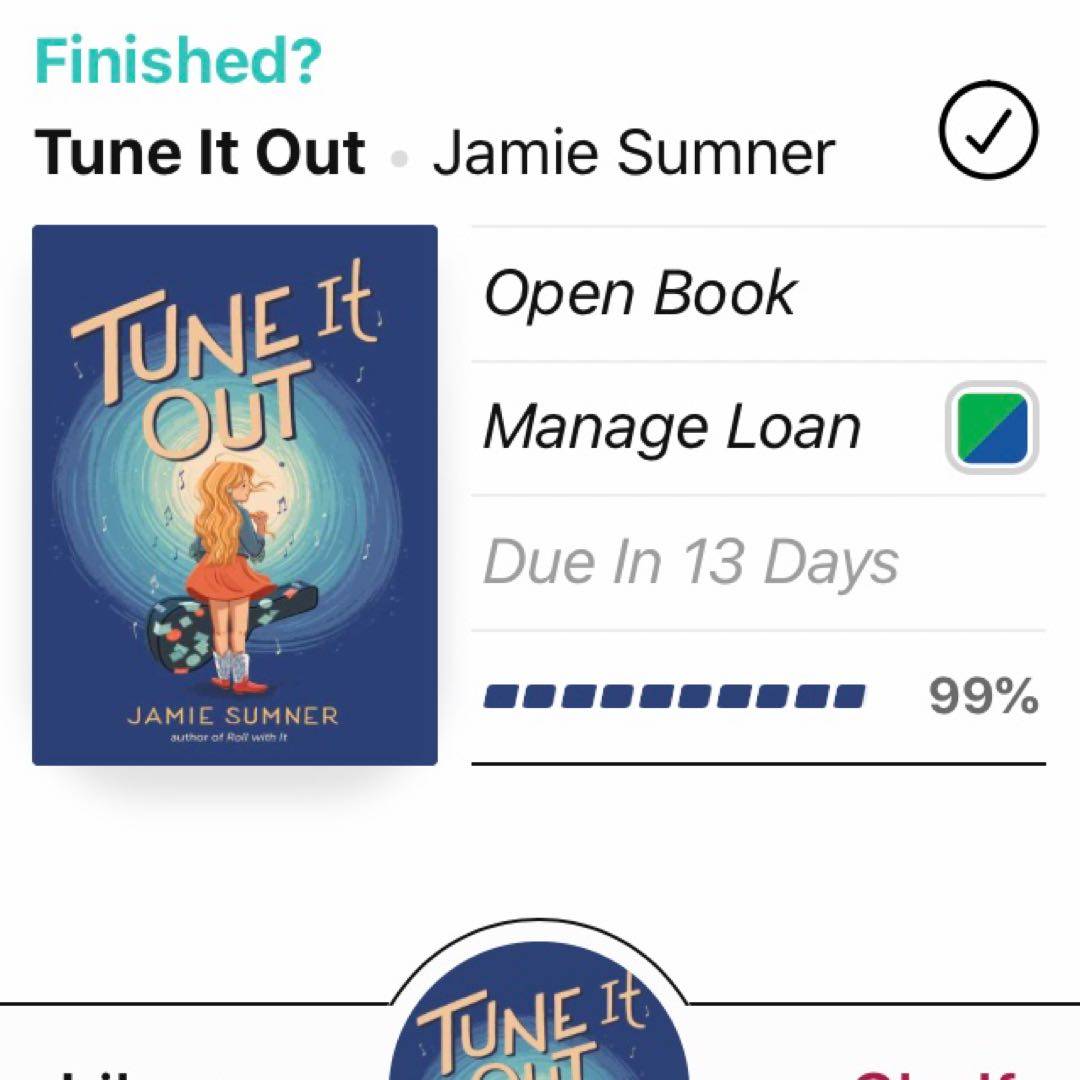The width and height of the screenshot is (1080, 1080).
Task: Tap the green and blue library card icon
Action: point(991,429)
